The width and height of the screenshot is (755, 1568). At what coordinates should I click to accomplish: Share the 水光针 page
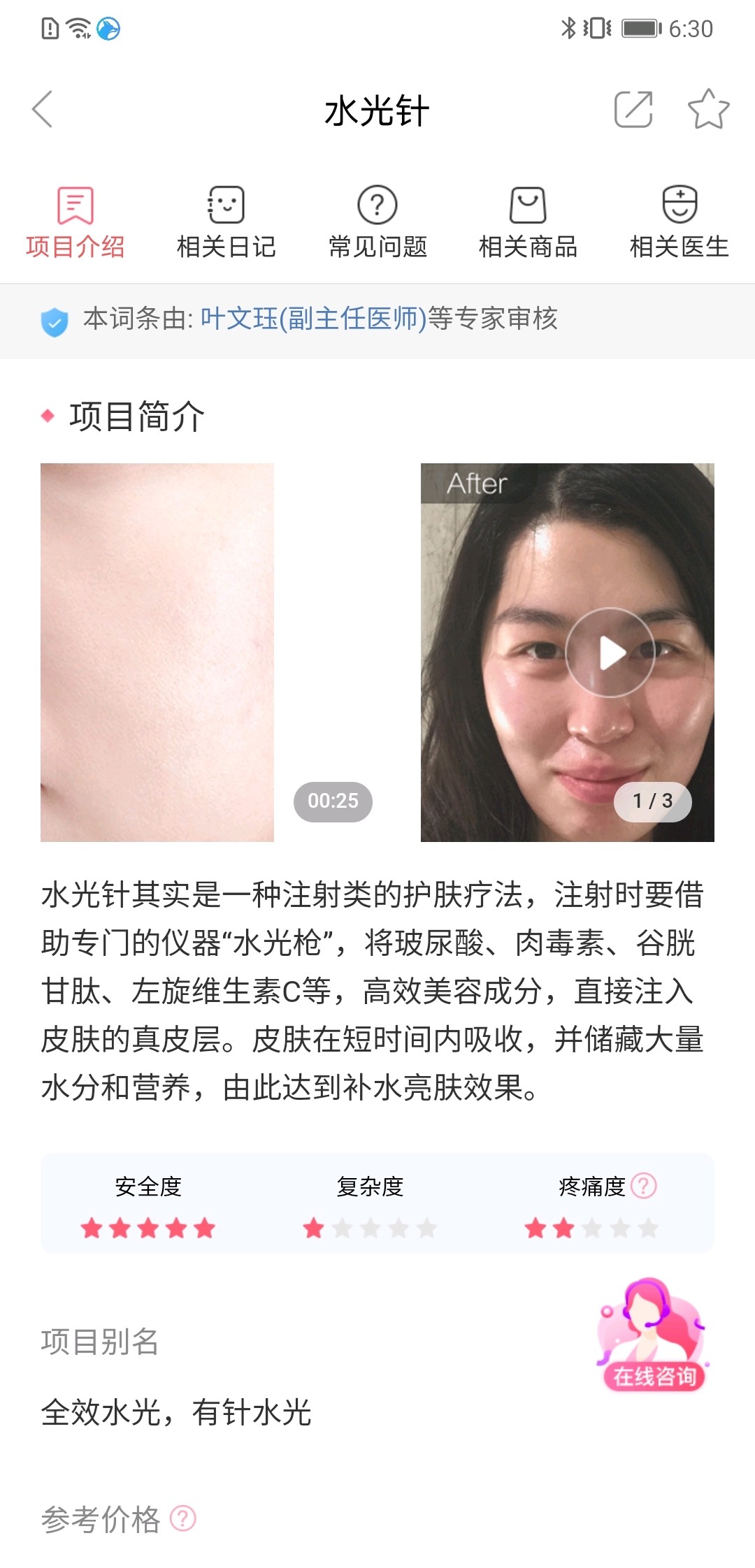coord(633,110)
